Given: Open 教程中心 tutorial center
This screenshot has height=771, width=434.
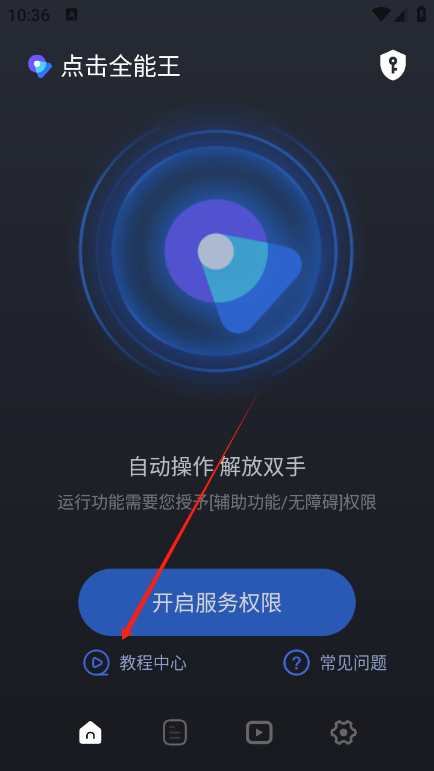Looking at the screenshot, I should pos(135,663).
